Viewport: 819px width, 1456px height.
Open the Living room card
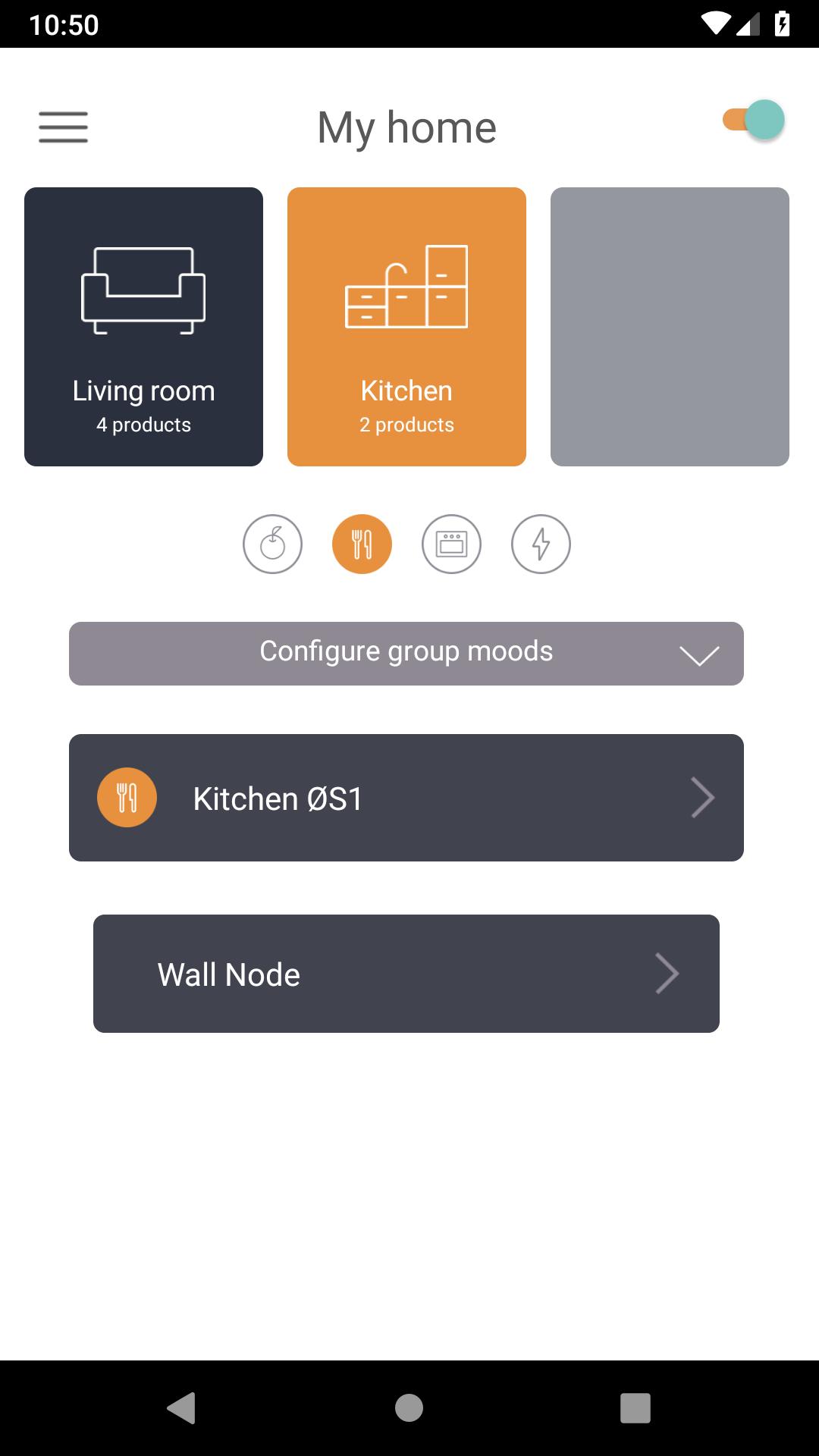click(x=144, y=327)
